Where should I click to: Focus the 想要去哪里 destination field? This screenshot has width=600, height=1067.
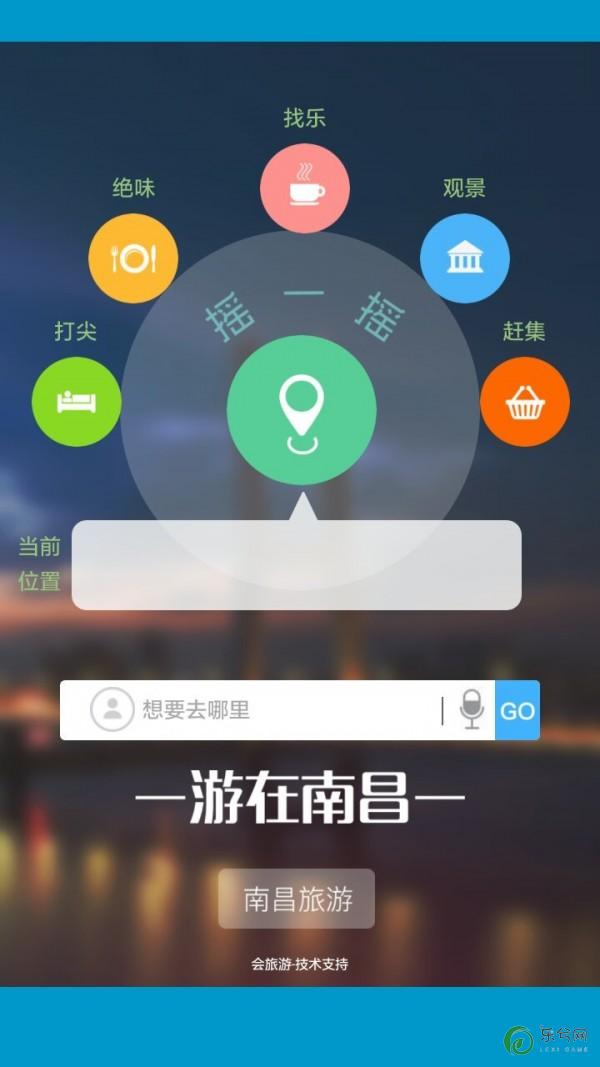click(x=285, y=711)
